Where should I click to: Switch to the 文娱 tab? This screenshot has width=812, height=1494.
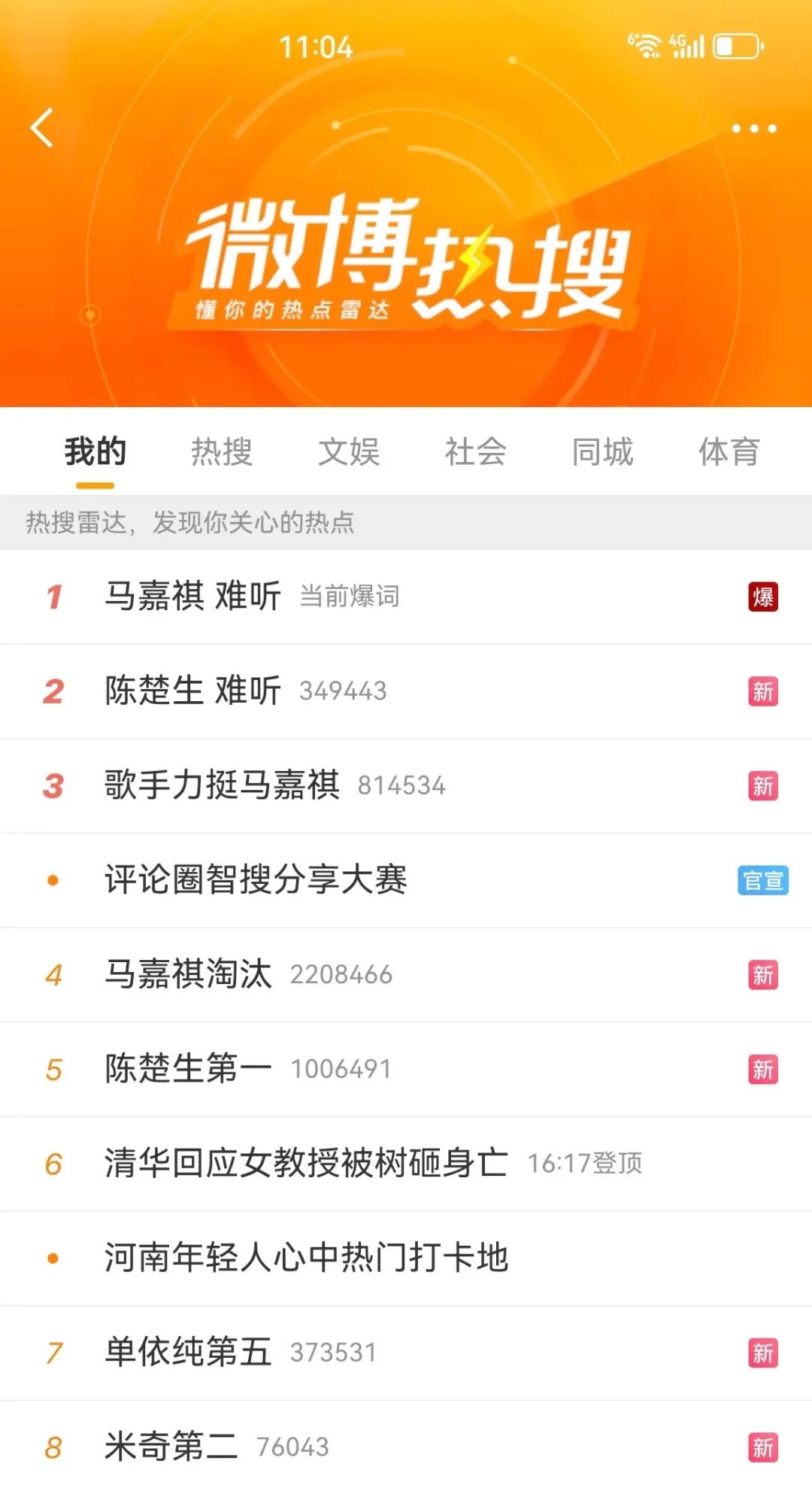[x=349, y=452]
